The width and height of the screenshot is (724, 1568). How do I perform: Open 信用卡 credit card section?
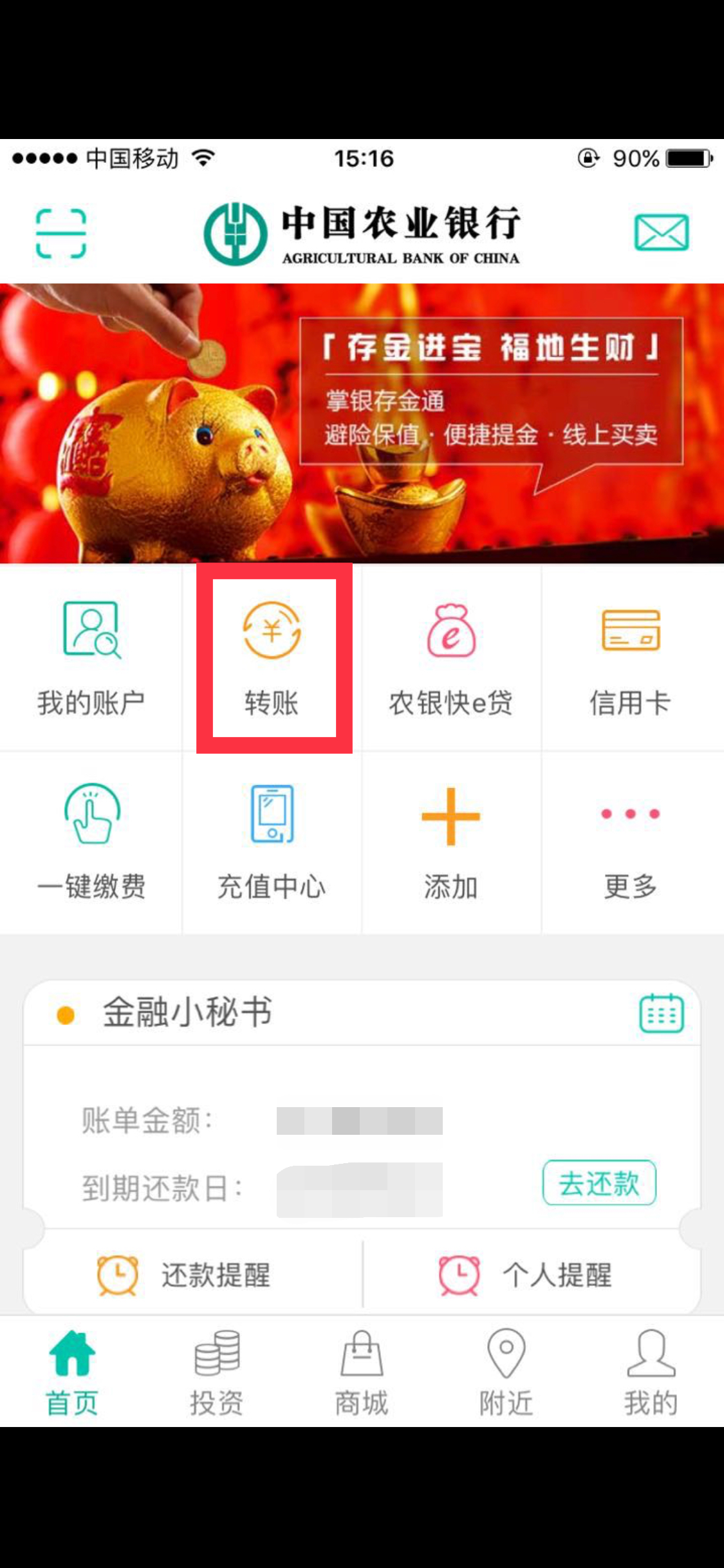point(631,658)
